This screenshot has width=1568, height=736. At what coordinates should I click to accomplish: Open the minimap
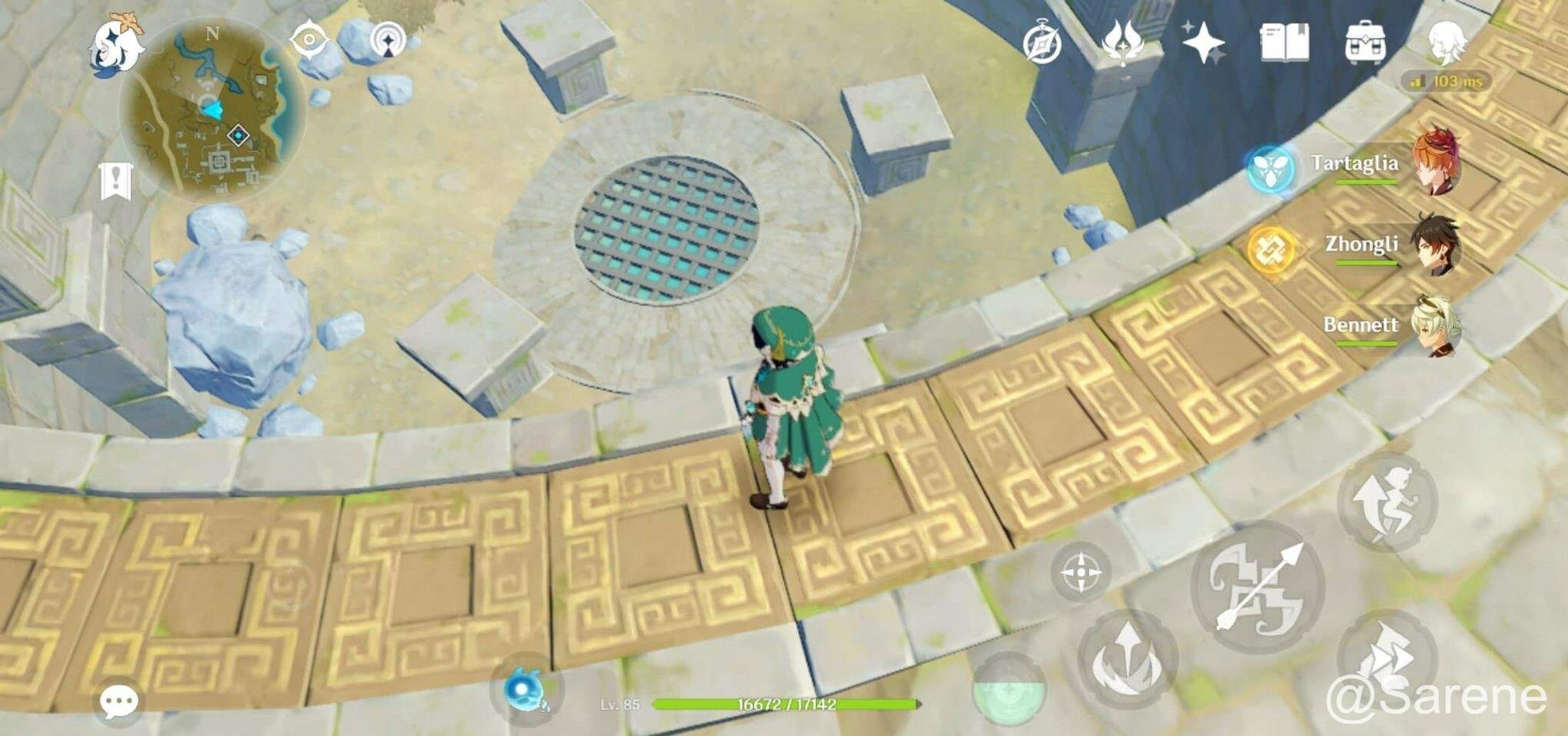[213, 112]
